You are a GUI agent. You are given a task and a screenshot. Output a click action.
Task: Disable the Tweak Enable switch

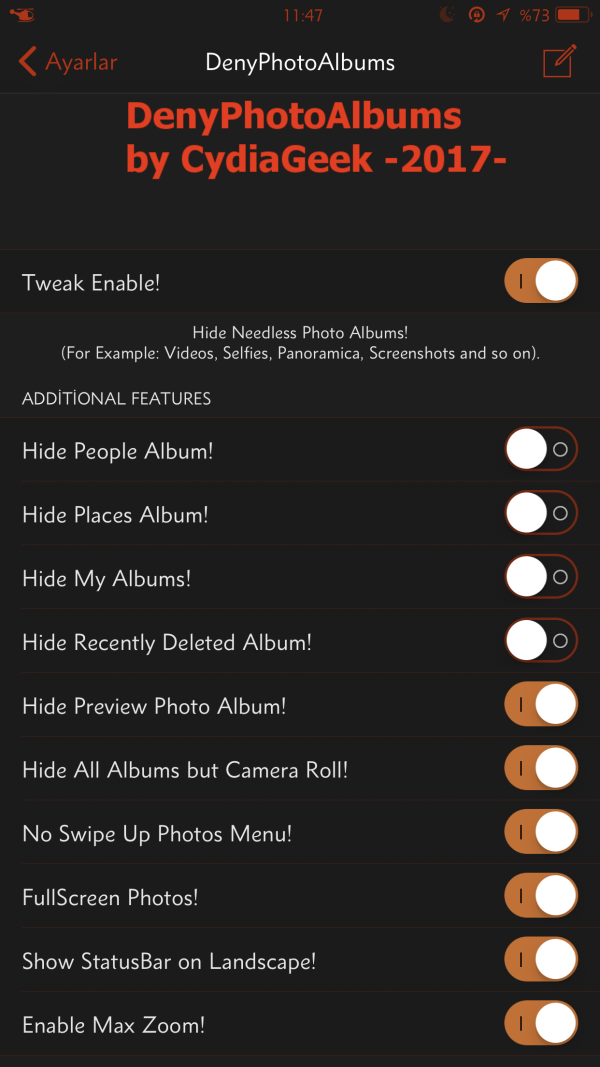click(541, 282)
